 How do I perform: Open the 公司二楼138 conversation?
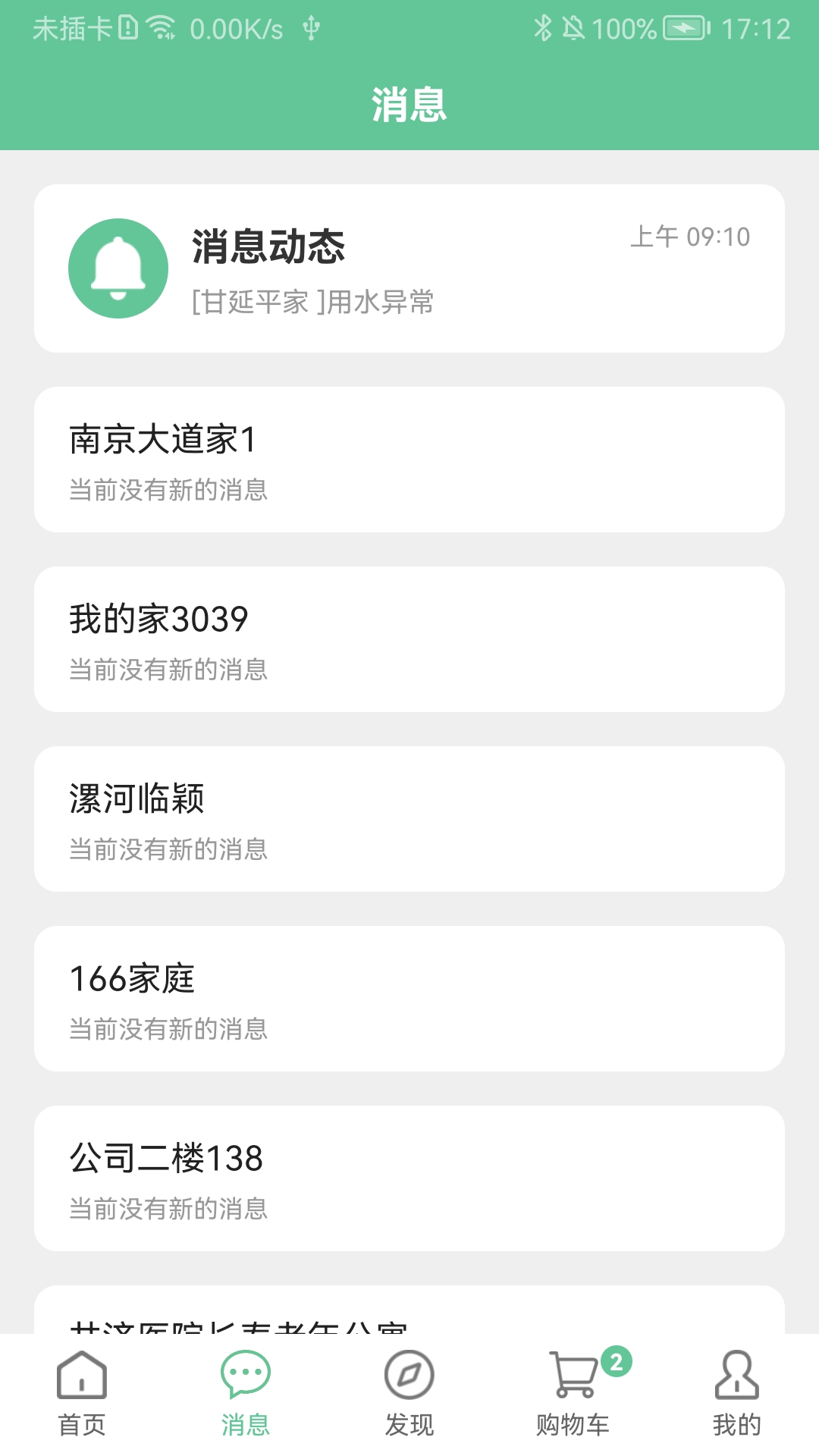point(409,1180)
